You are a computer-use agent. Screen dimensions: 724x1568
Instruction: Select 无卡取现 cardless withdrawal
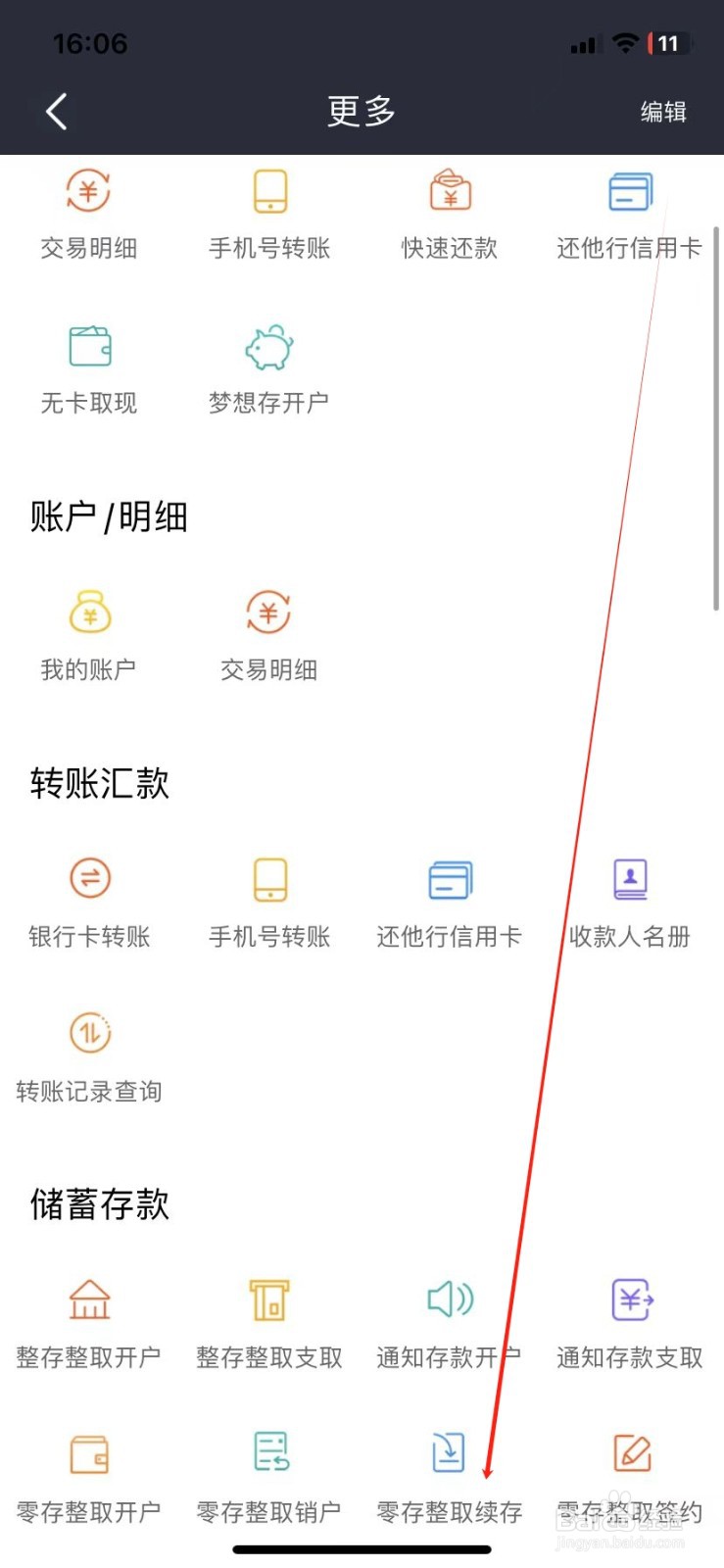coord(89,363)
